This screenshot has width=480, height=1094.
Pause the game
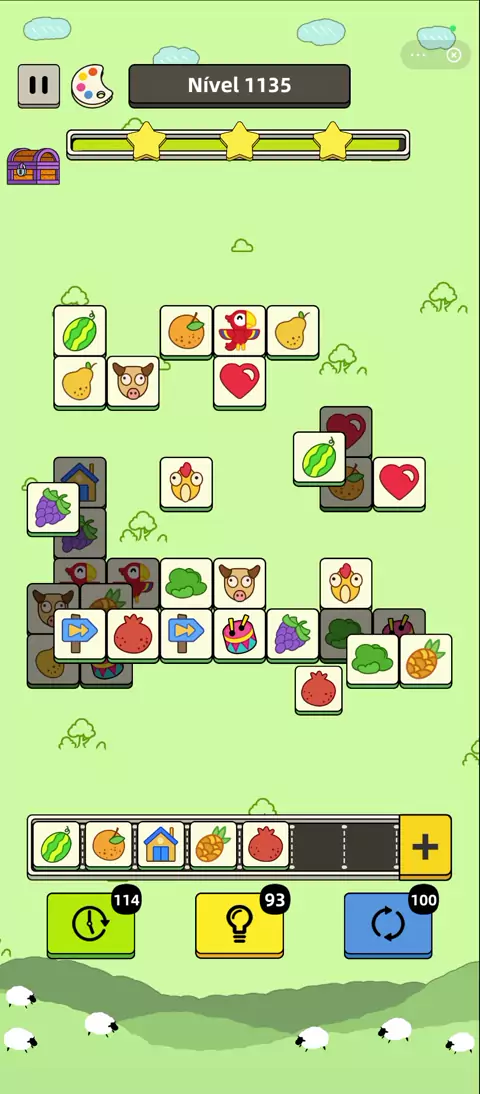(38, 85)
